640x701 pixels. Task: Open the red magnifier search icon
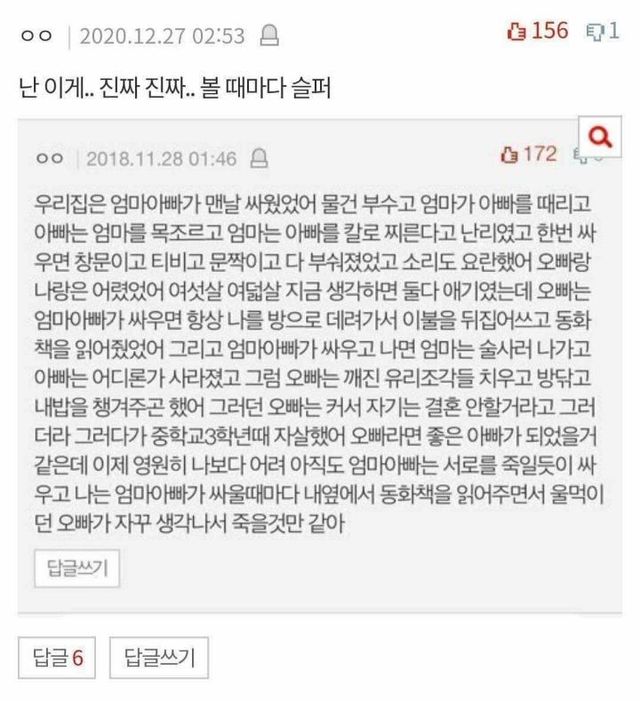click(601, 136)
